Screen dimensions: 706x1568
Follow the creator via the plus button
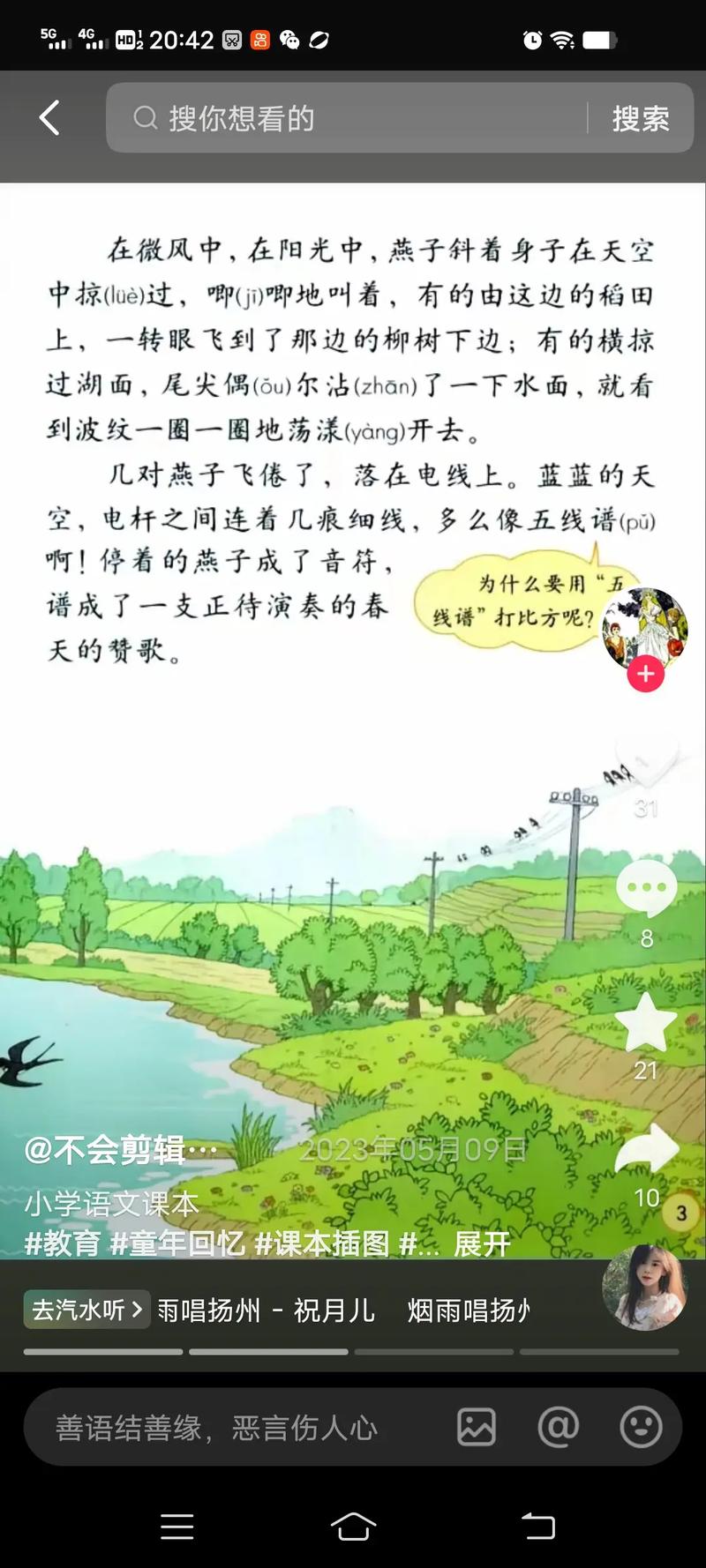(645, 674)
